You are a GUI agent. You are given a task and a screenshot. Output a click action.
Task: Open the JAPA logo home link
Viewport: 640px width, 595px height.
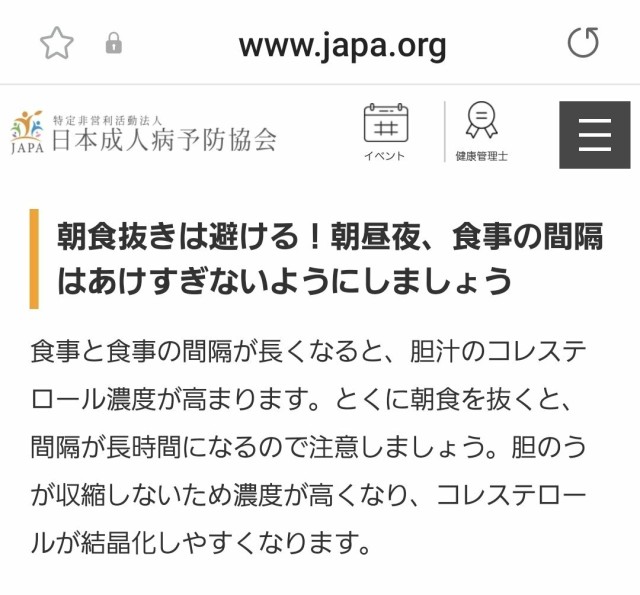pos(143,134)
